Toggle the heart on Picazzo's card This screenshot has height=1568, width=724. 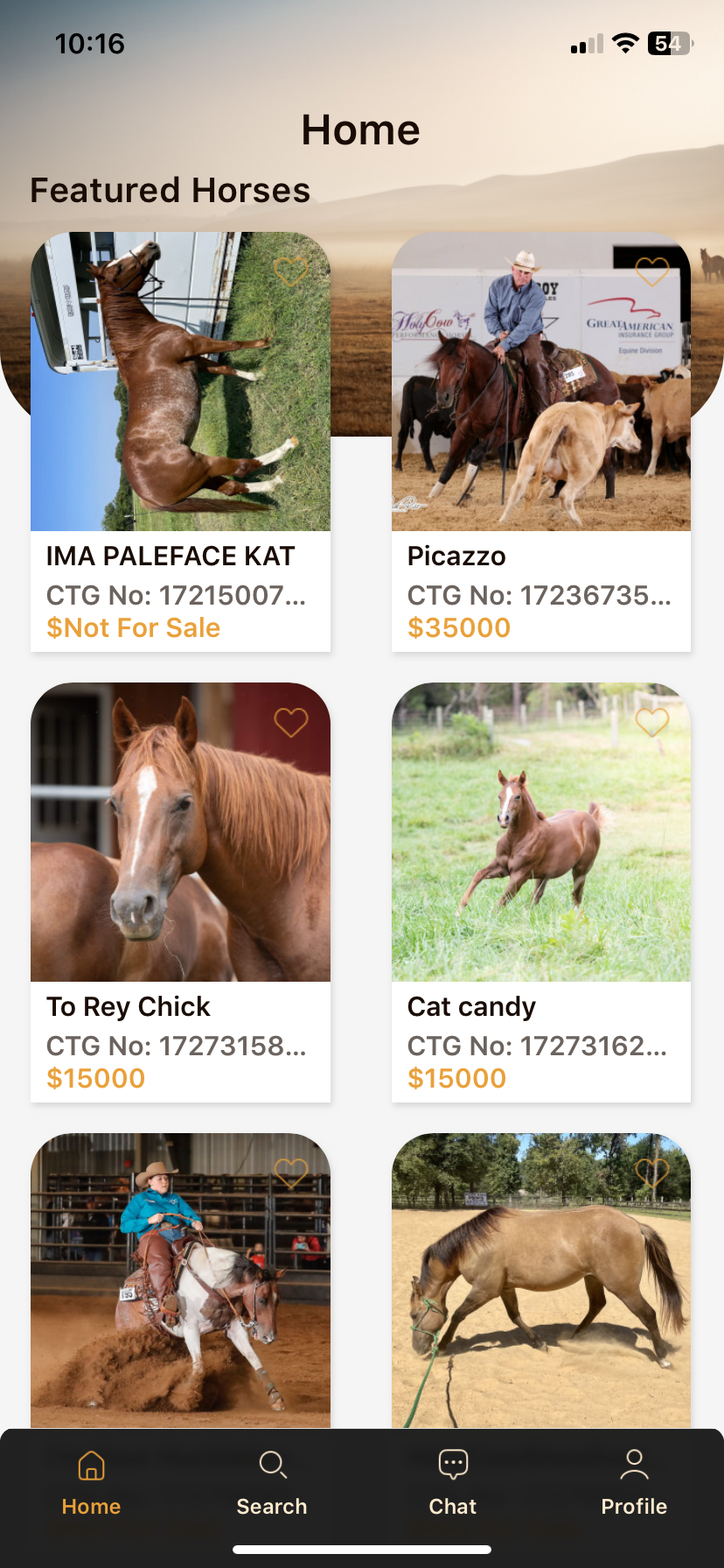coord(651,271)
